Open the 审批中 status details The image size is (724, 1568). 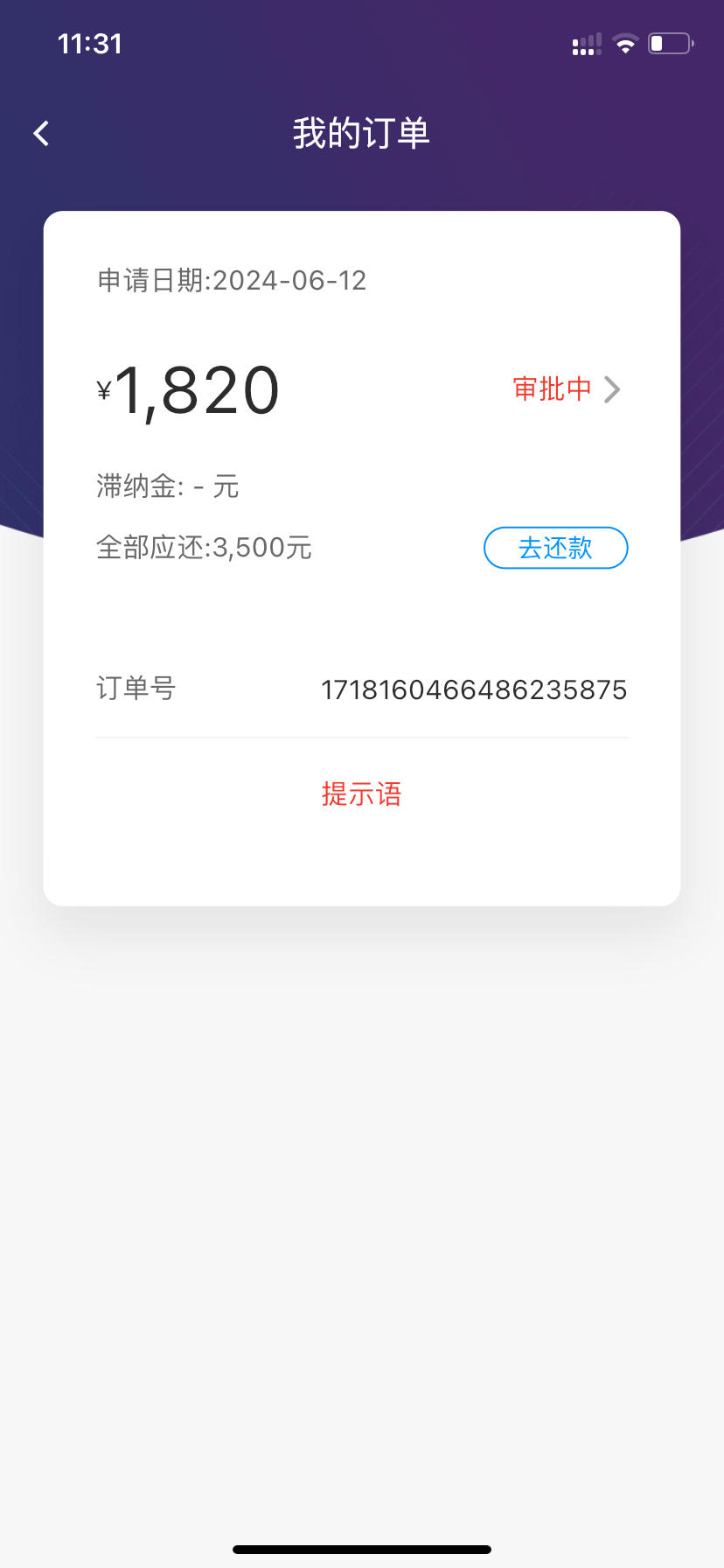coord(567,389)
